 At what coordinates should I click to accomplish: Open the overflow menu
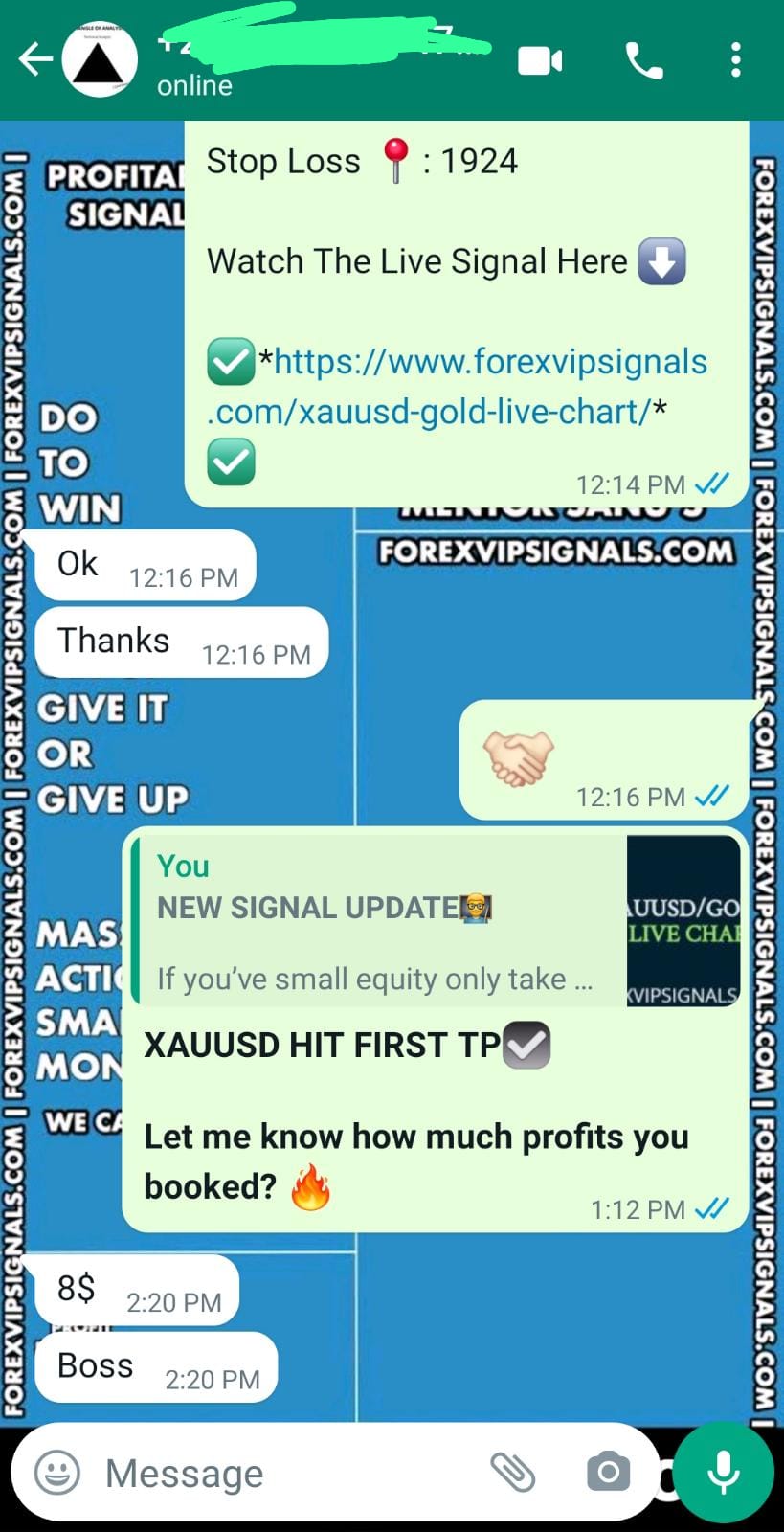click(735, 60)
